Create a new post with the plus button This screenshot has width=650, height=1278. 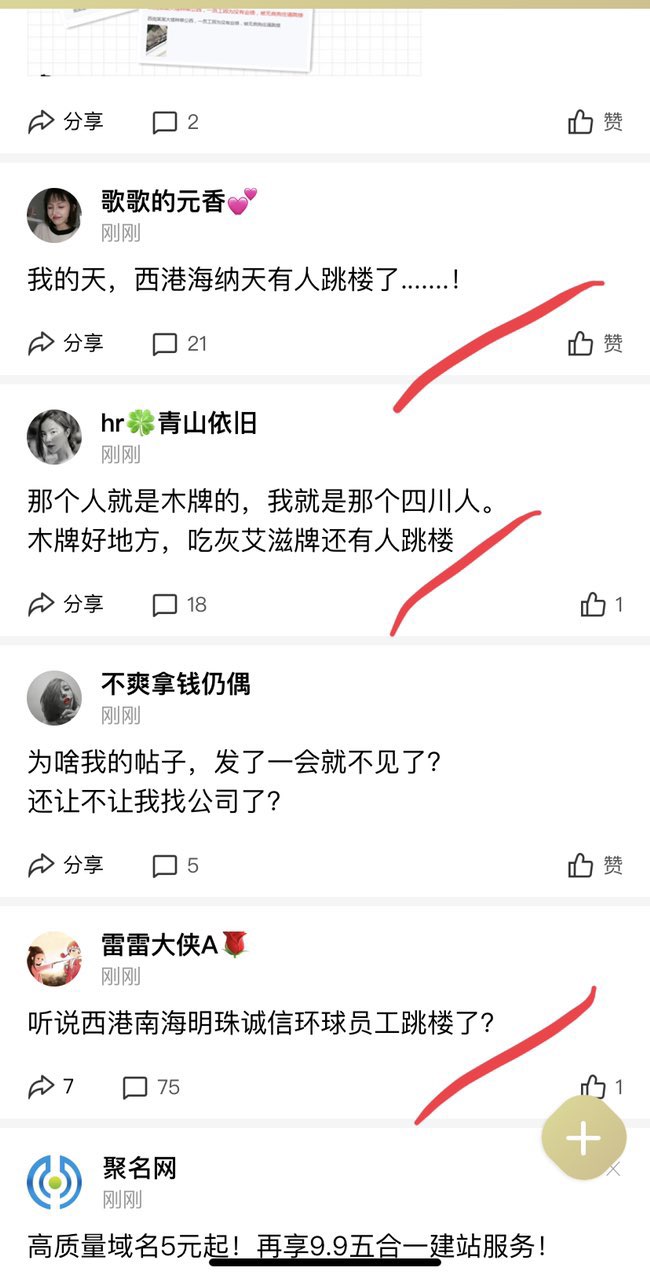584,1138
